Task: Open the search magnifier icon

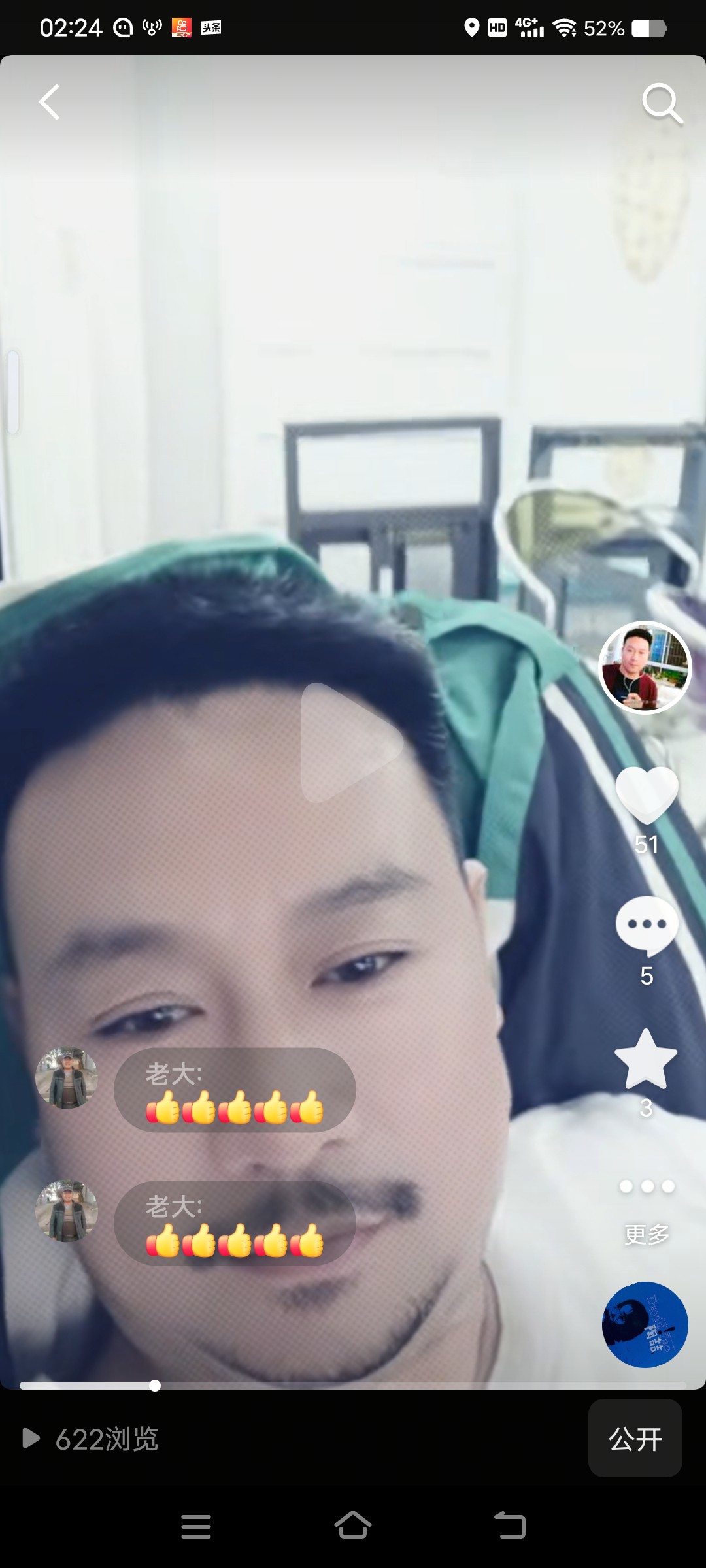Action: pos(662,103)
